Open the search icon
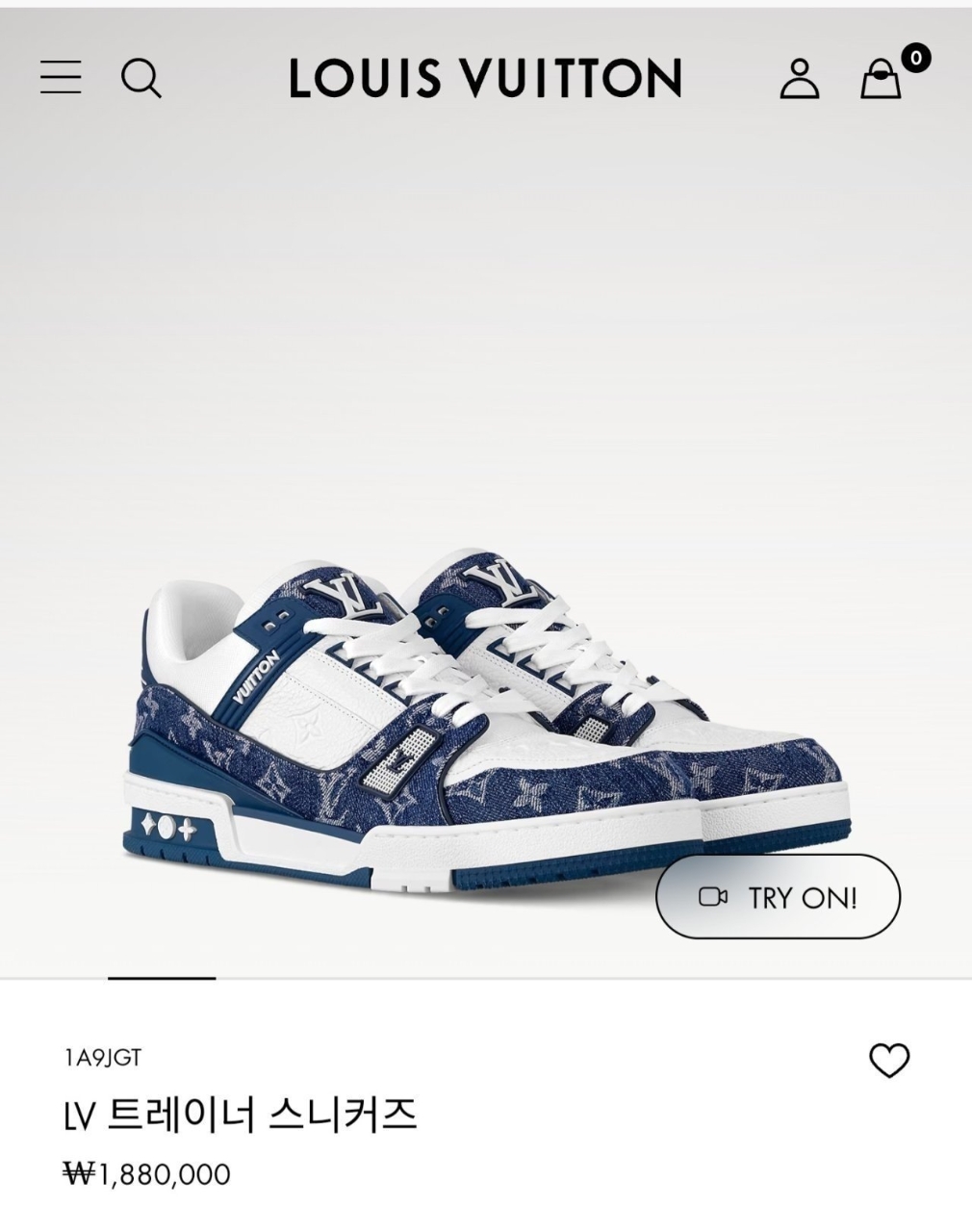The image size is (972, 1232). click(141, 78)
